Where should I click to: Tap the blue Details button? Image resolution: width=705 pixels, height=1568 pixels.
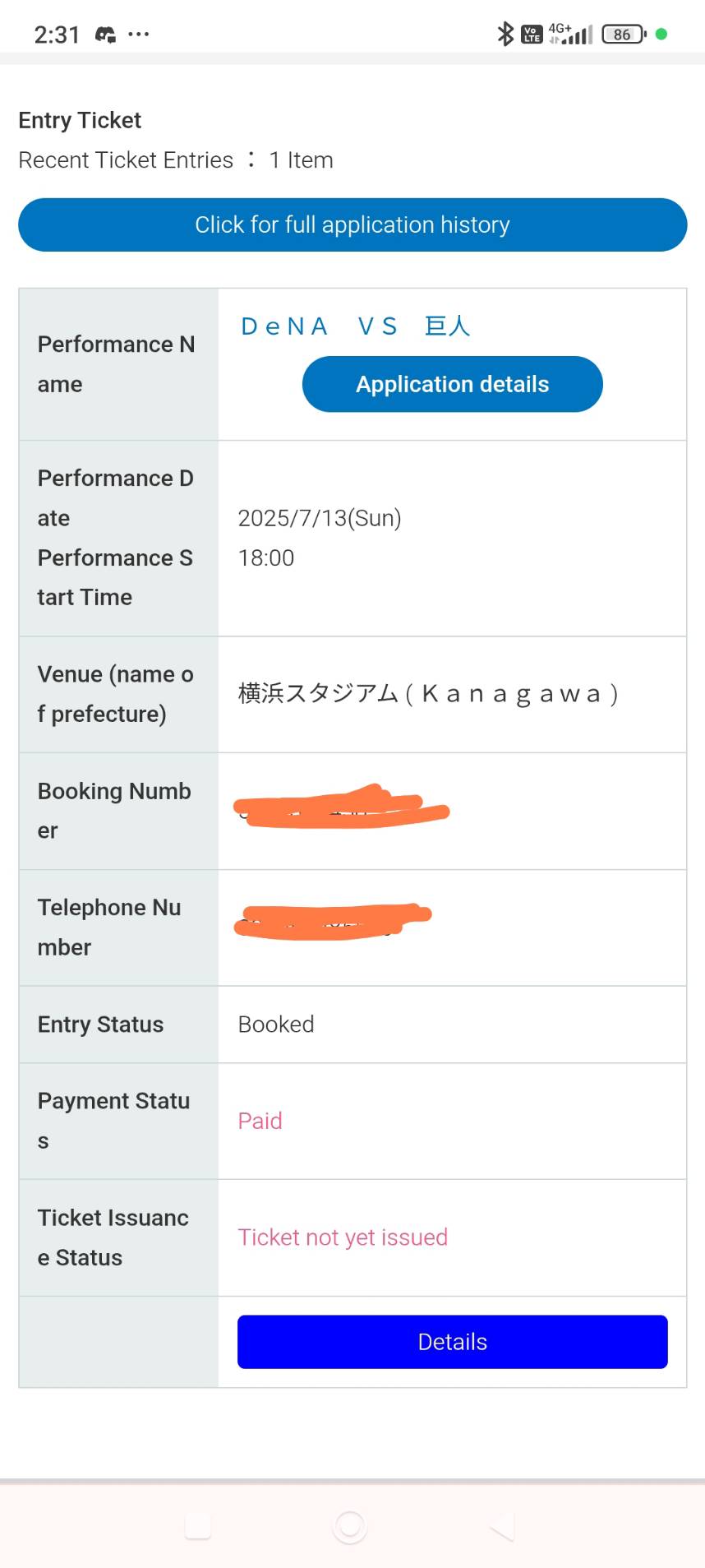coord(452,1342)
